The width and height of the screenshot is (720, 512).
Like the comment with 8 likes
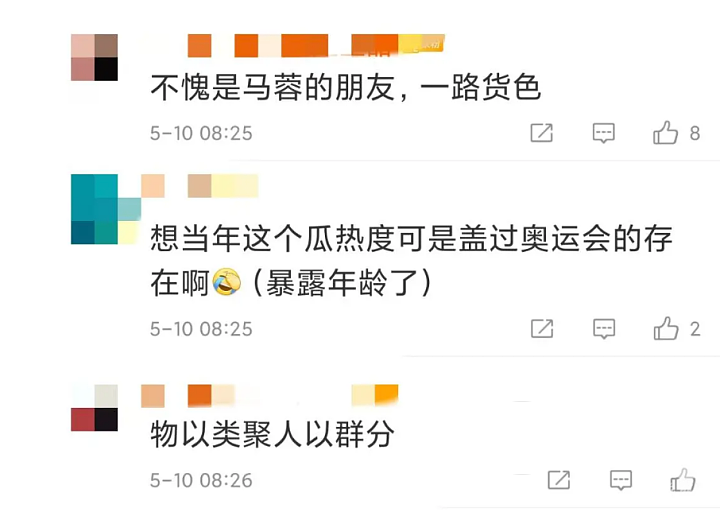[x=666, y=133]
